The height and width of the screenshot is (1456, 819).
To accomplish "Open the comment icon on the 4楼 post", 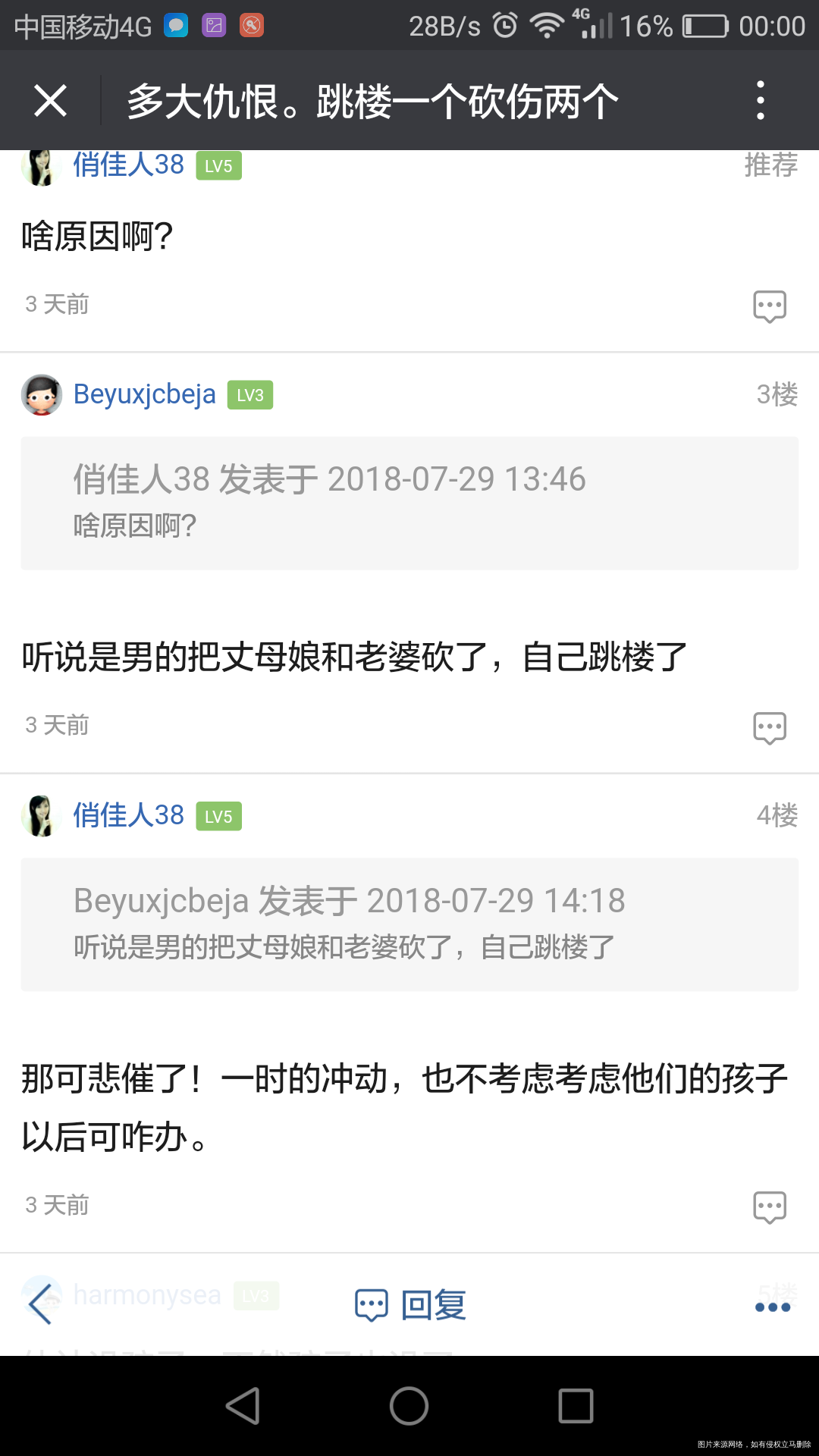I will pos(768,1206).
